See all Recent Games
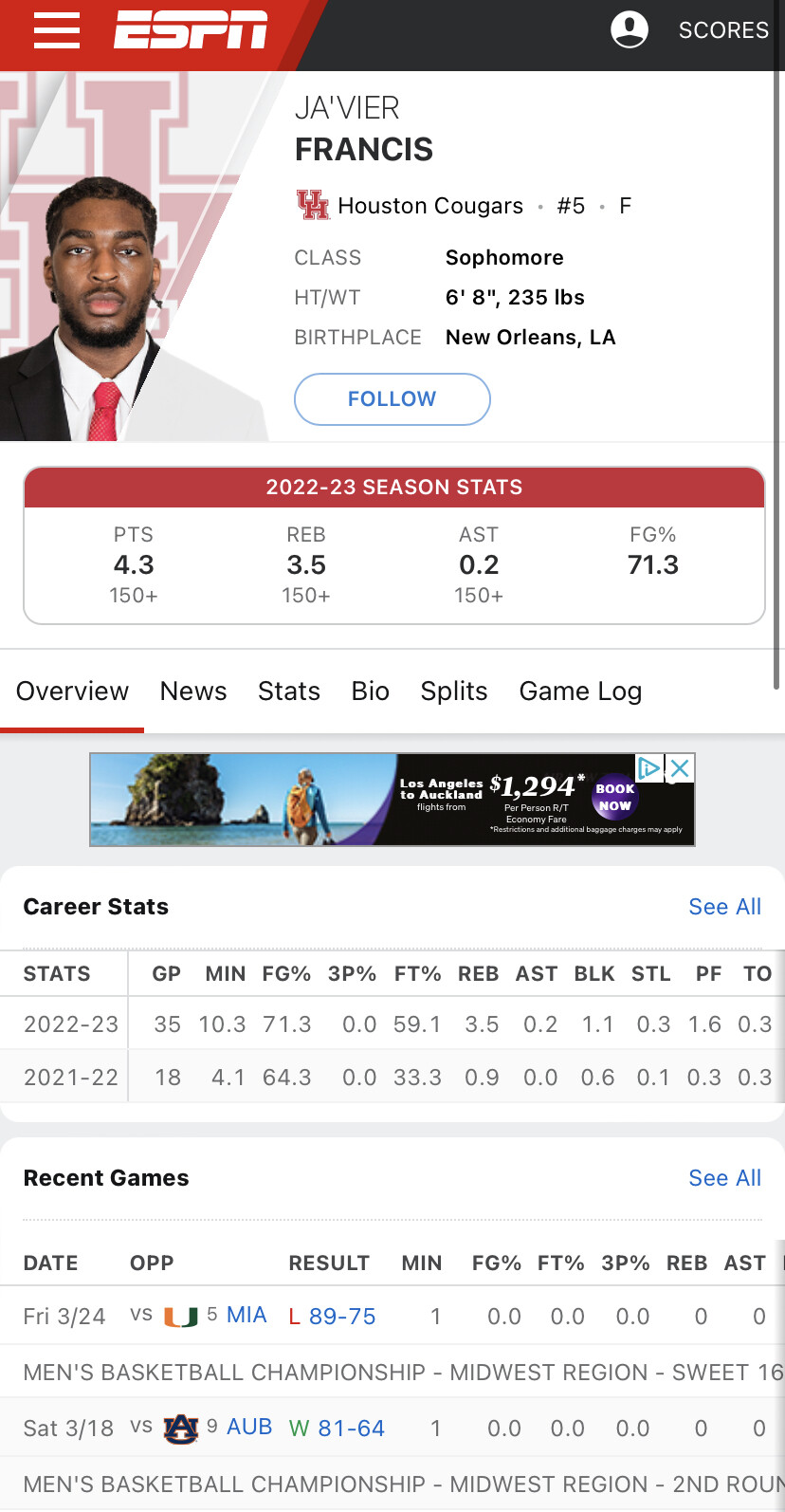The width and height of the screenshot is (785, 1512). pos(724,1178)
